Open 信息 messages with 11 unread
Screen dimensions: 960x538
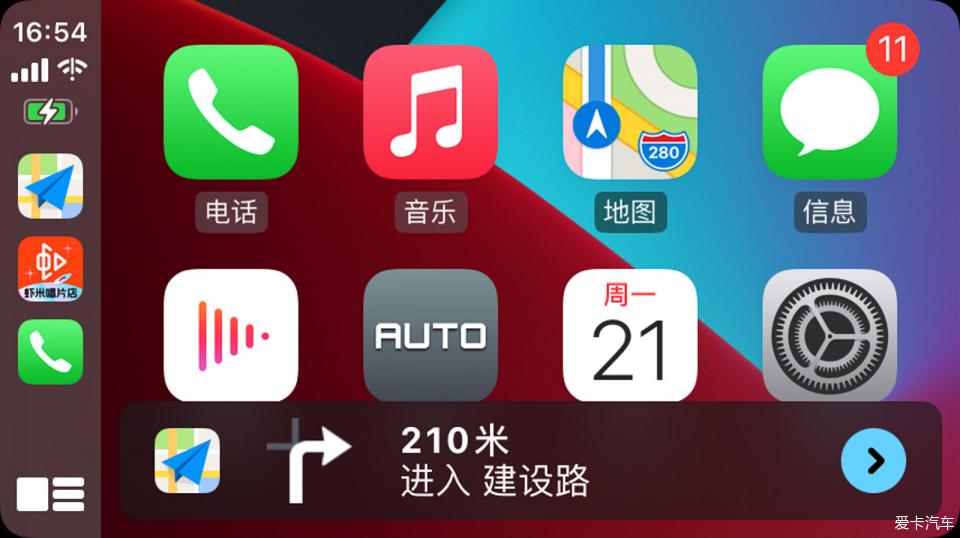click(x=829, y=112)
